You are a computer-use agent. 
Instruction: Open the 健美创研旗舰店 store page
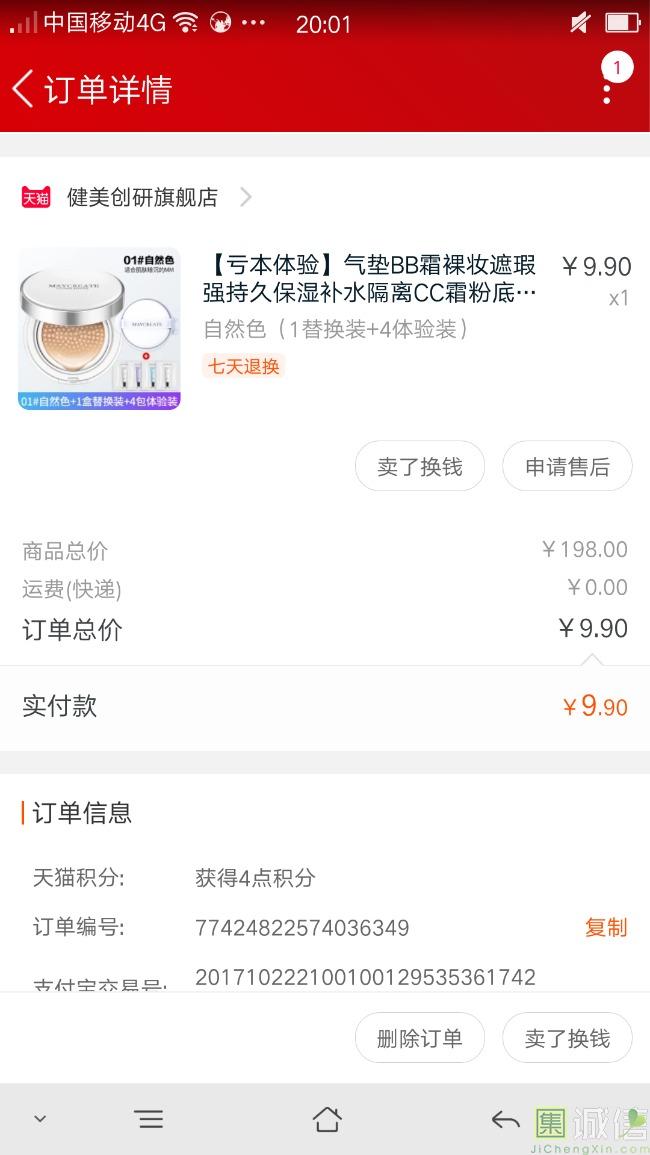point(142,197)
